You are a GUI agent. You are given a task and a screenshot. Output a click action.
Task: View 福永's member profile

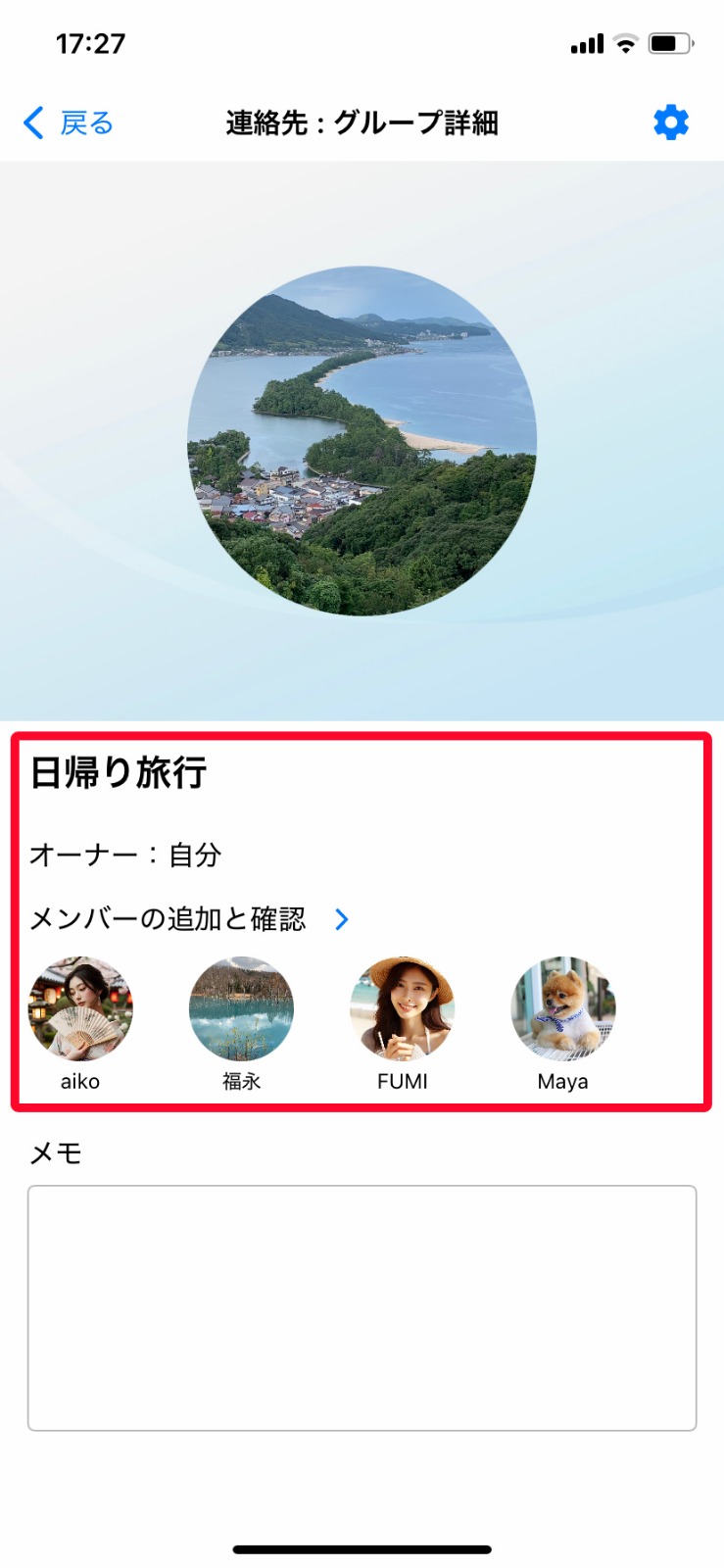pos(241,1008)
